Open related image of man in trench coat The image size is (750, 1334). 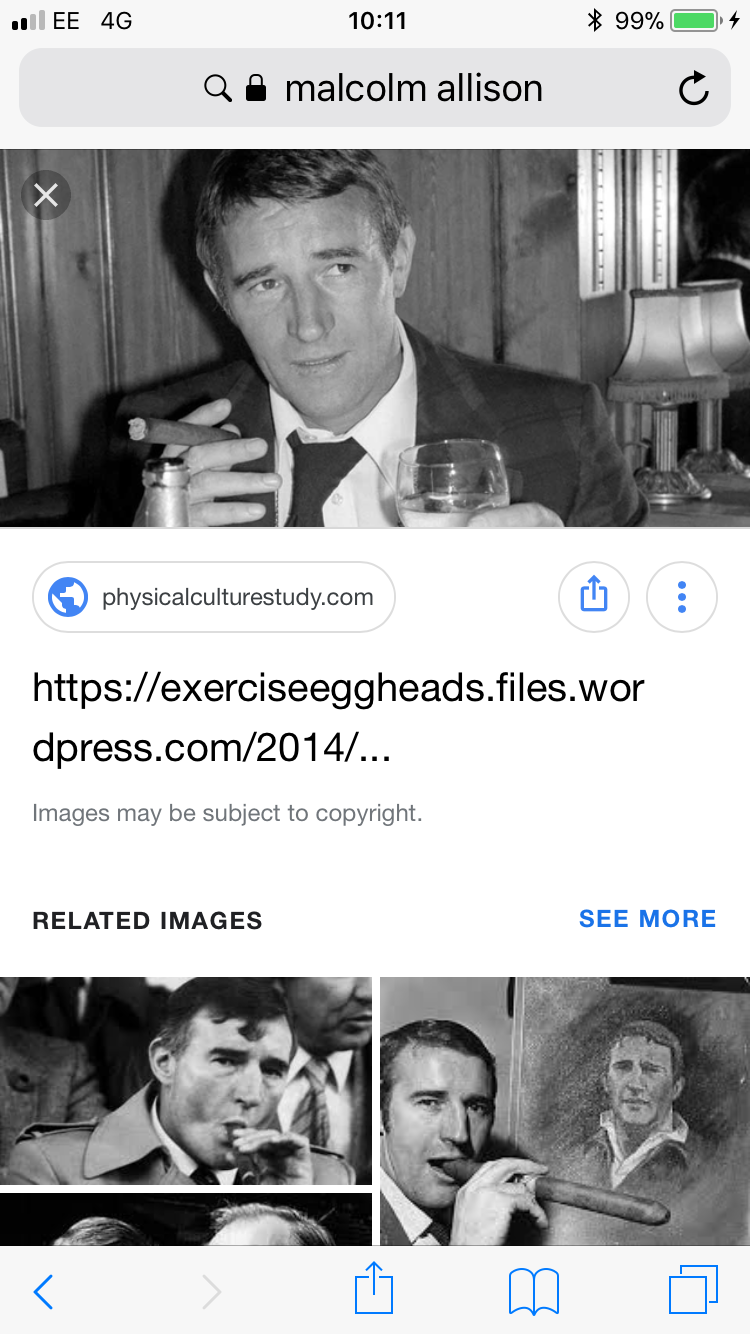pyautogui.click(x=186, y=1080)
